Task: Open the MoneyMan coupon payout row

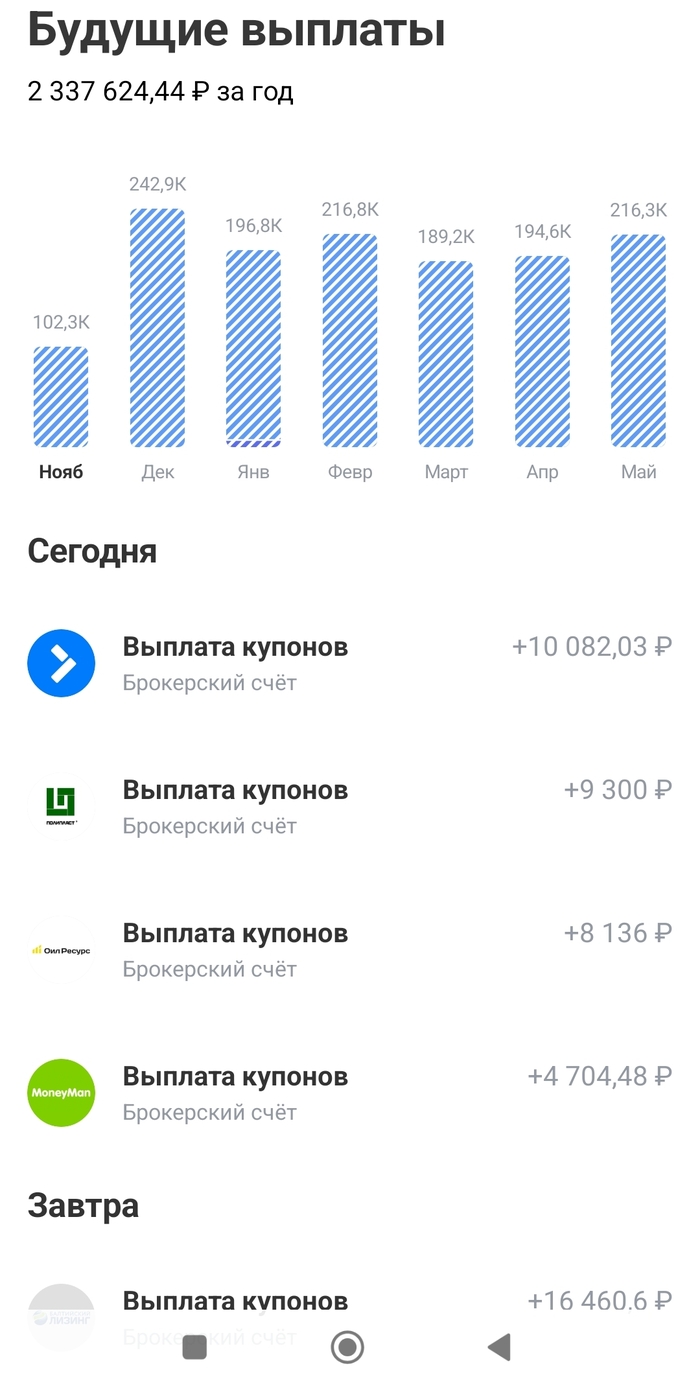Action: coord(349,1092)
